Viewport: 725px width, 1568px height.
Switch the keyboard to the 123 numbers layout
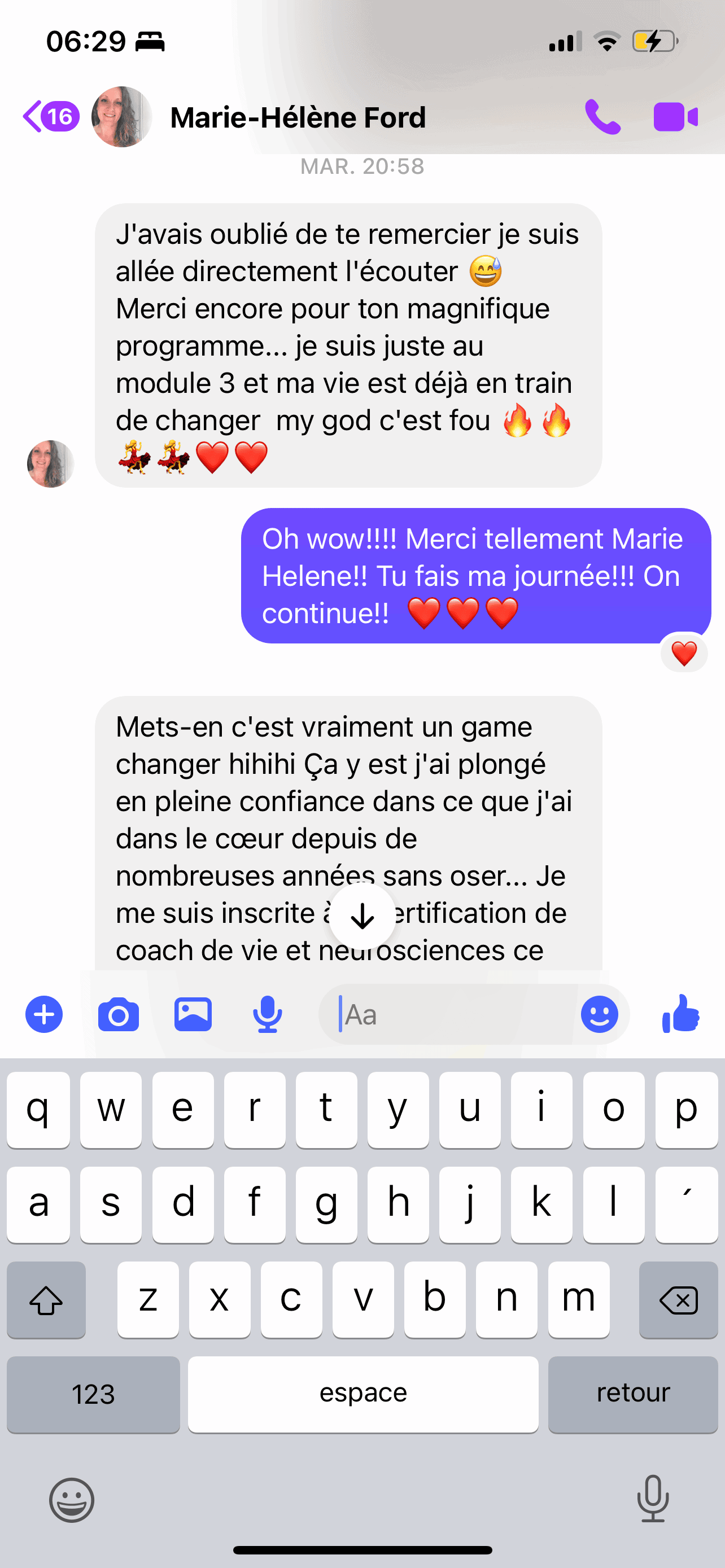coord(93,1394)
